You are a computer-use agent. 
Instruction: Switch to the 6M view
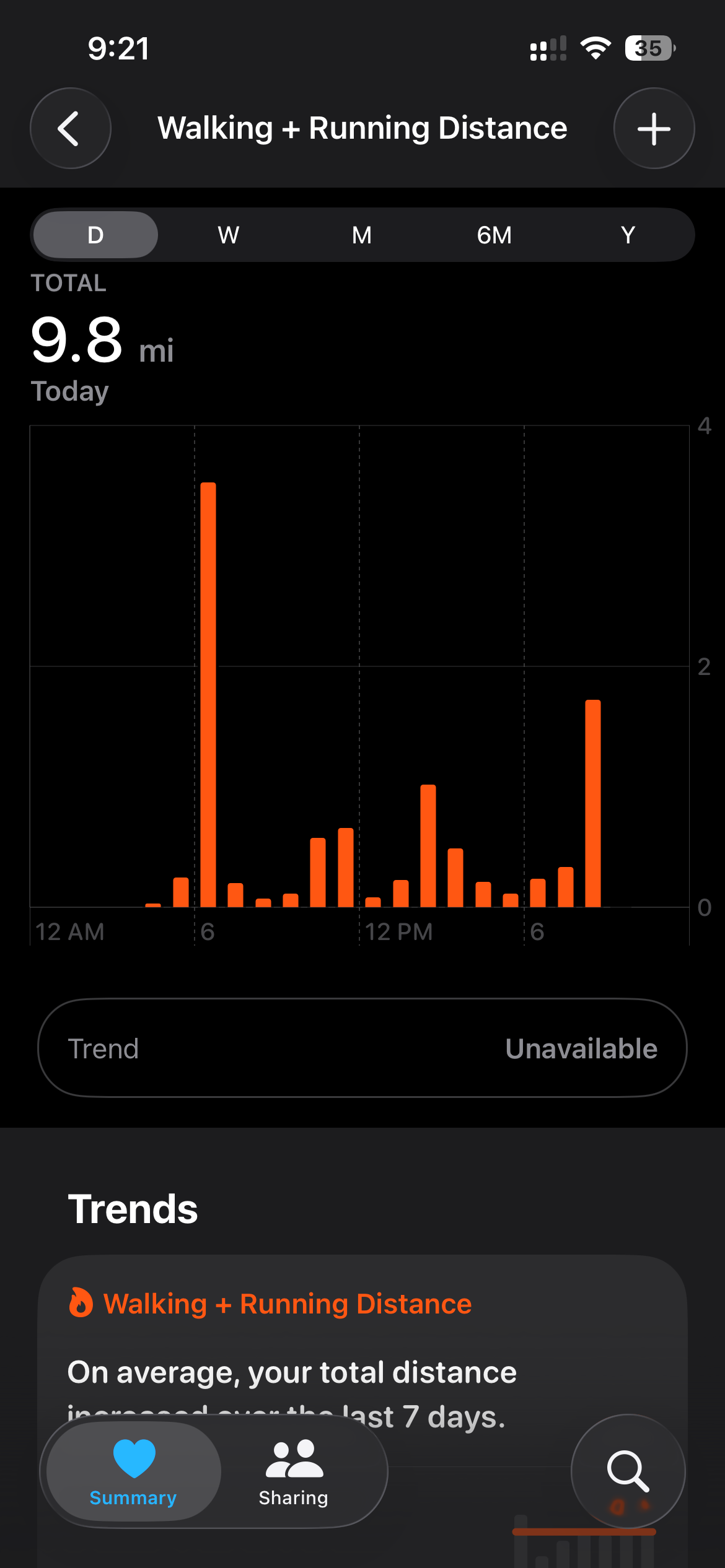click(x=494, y=235)
